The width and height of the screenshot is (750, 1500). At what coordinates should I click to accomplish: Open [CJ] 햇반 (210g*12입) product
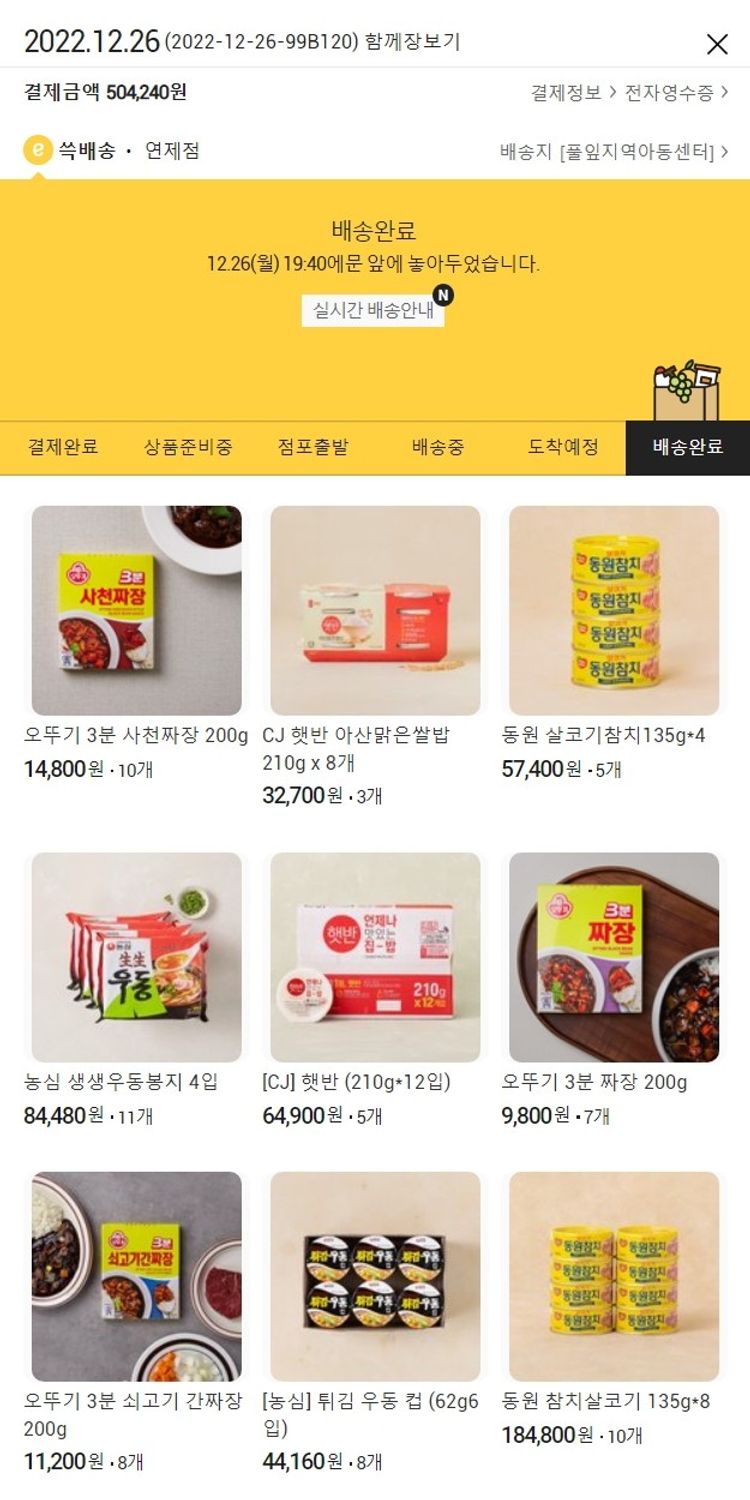(x=375, y=957)
